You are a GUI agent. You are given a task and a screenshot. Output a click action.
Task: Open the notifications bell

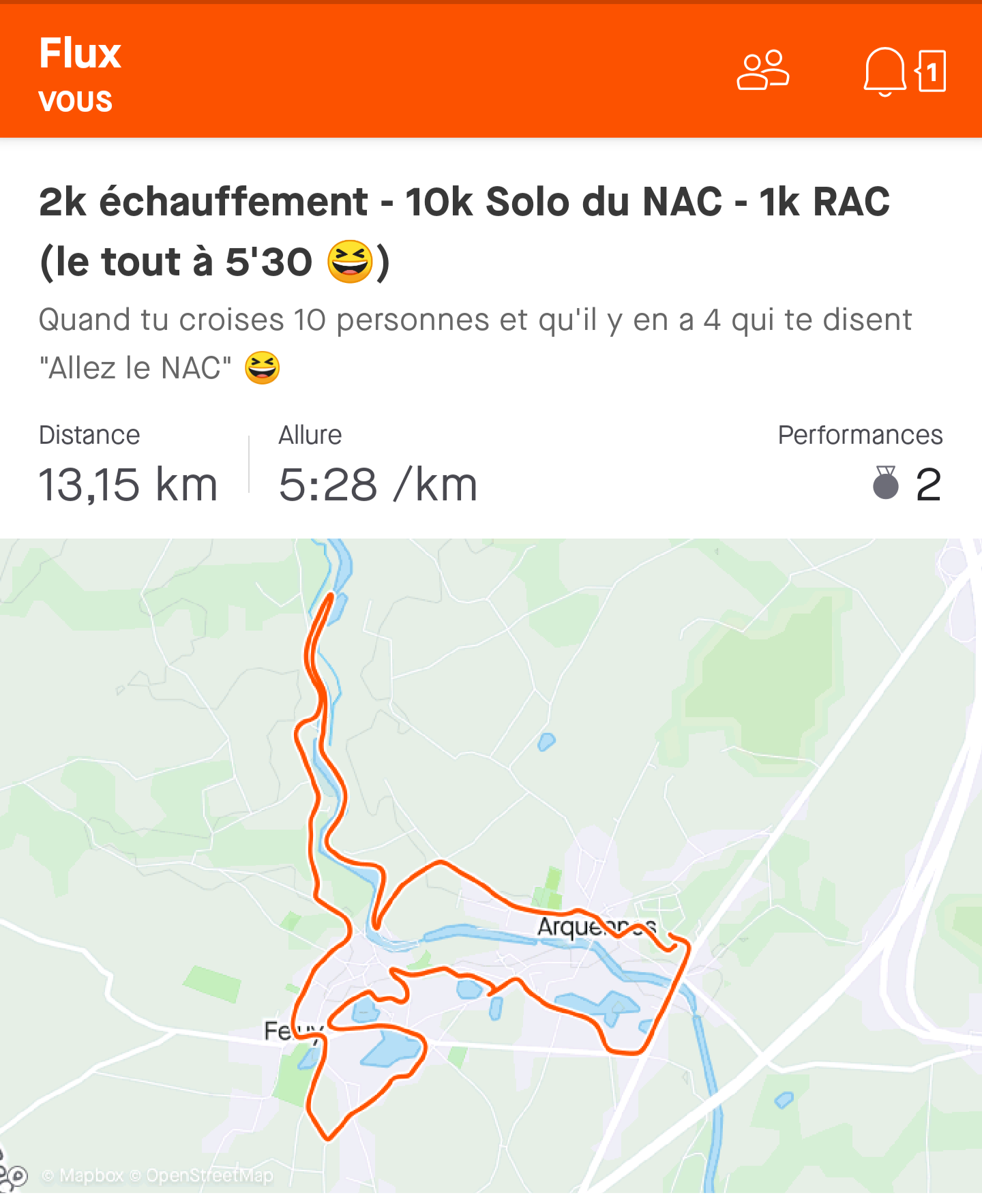884,71
